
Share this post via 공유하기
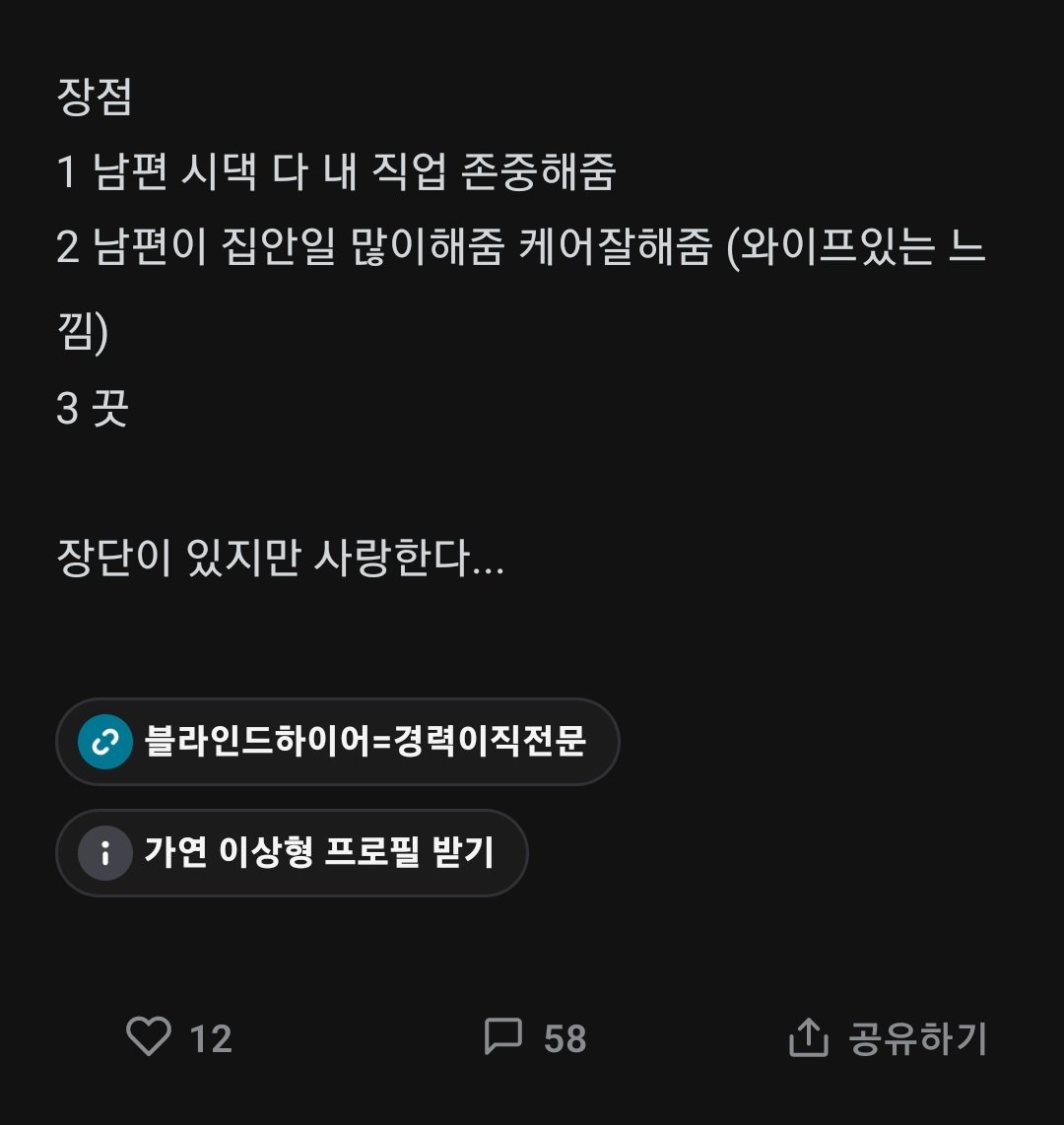point(887,1038)
